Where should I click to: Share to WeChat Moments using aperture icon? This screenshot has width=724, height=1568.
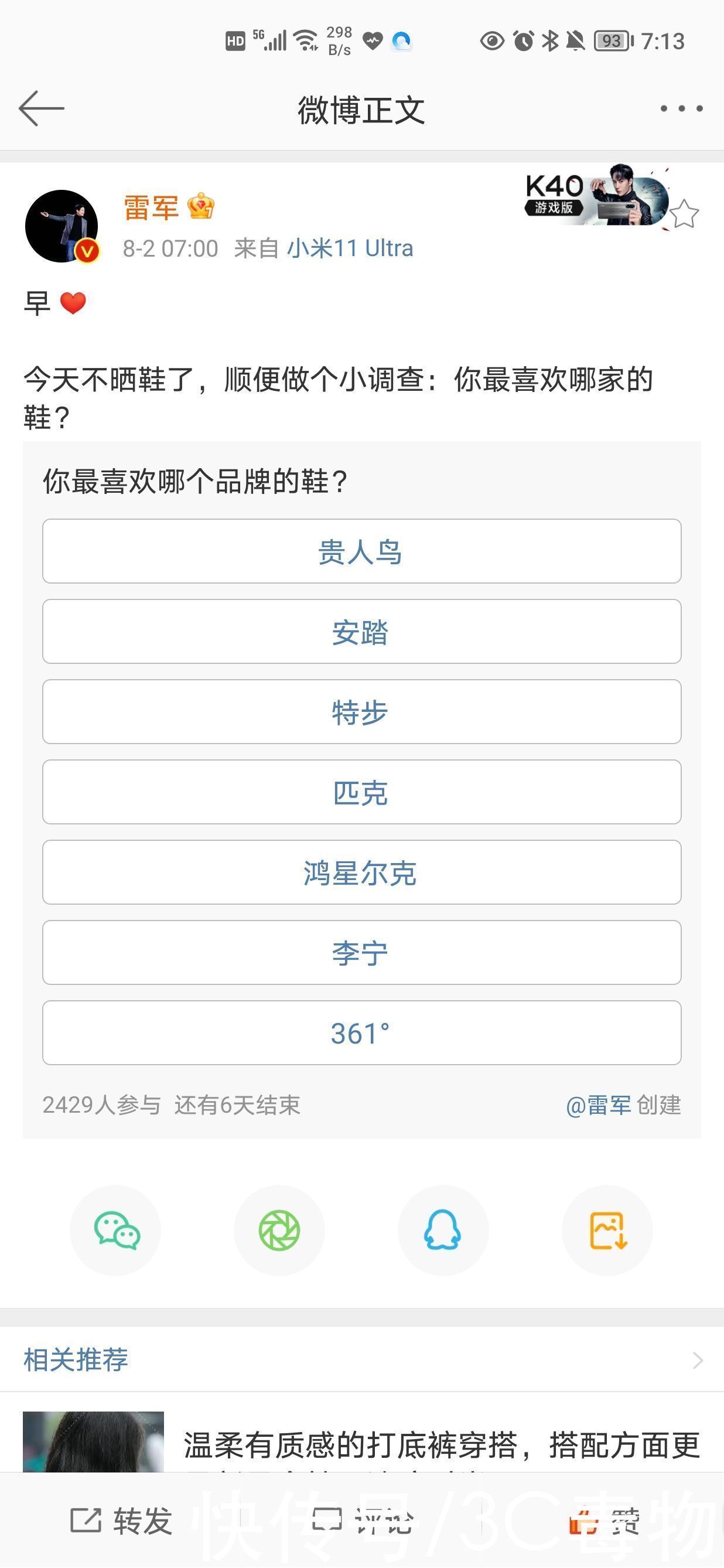click(x=279, y=1230)
